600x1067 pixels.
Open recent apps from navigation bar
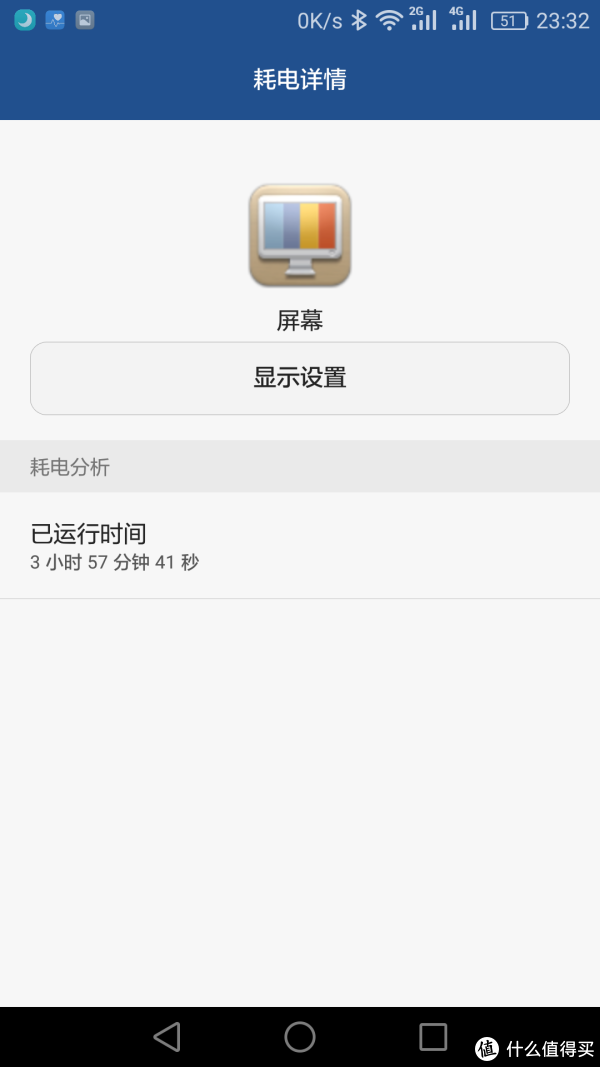(433, 1037)
